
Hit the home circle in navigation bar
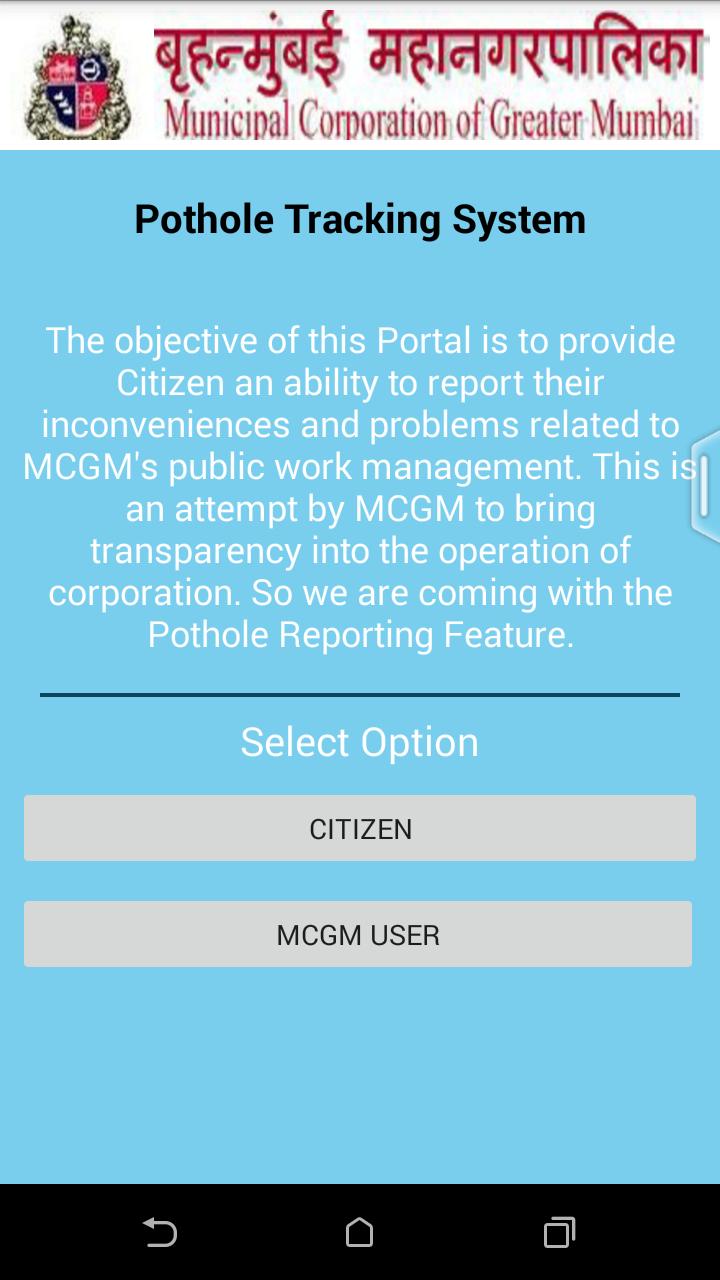click(360, 1232)
